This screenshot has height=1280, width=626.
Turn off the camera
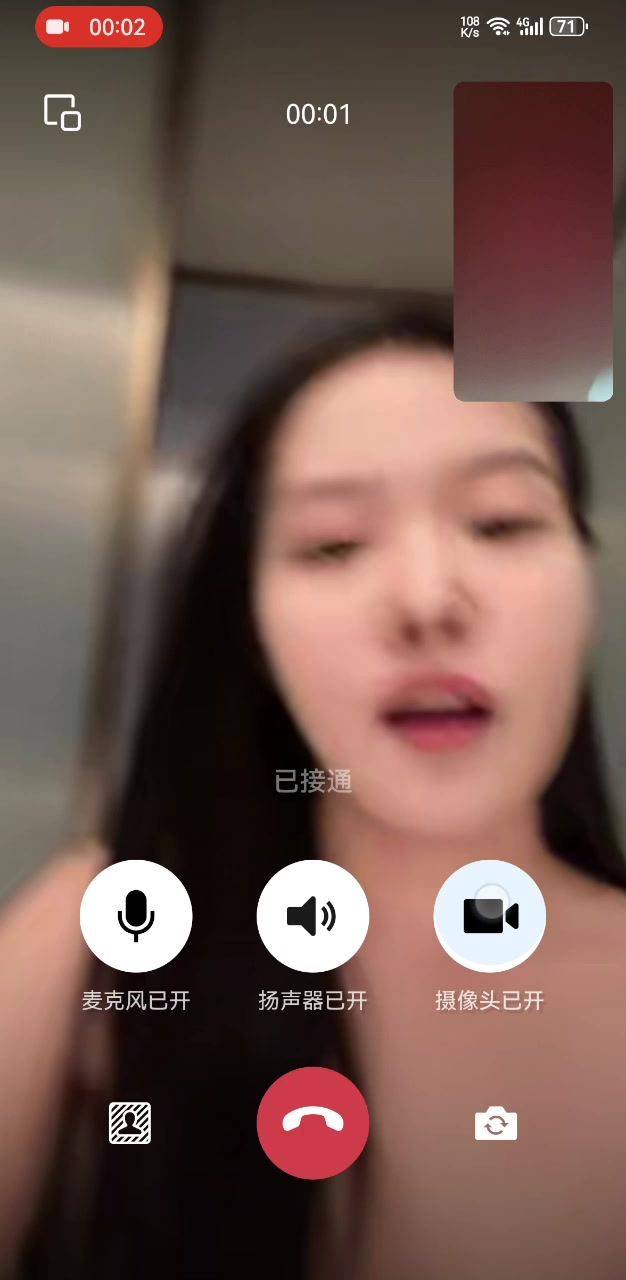pos(490,916)
